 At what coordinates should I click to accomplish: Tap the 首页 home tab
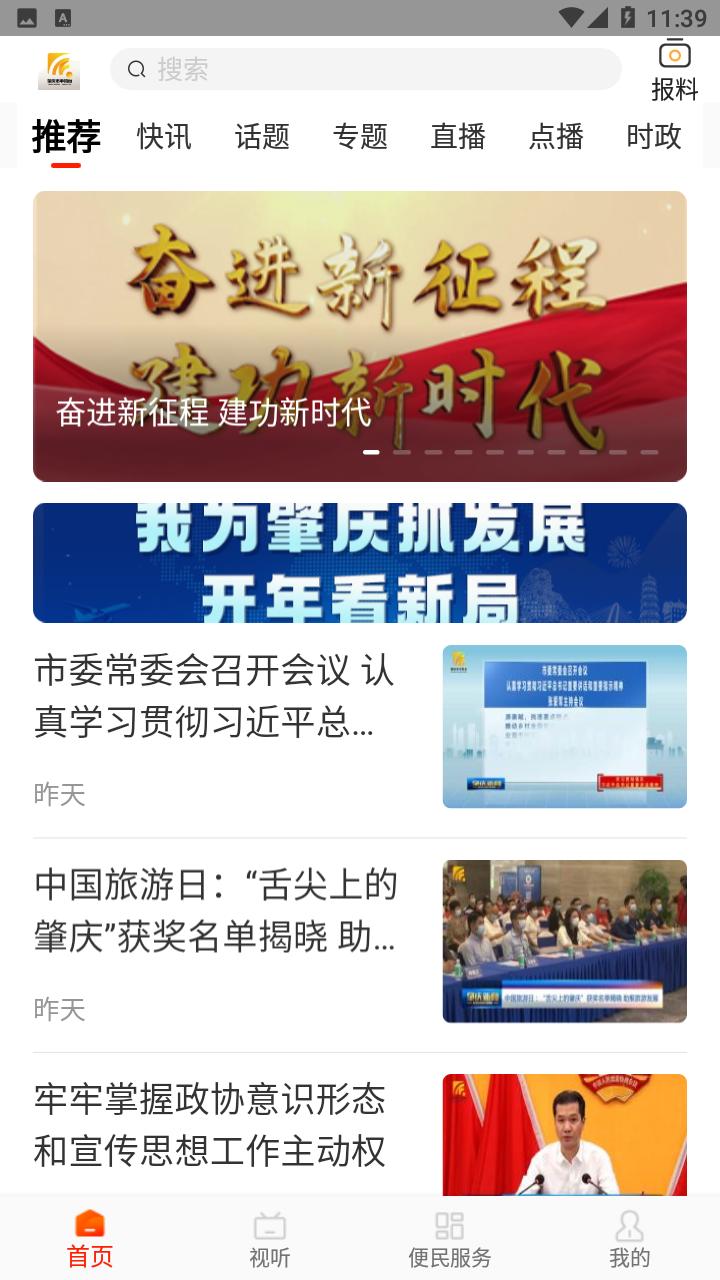(90, 1239)
